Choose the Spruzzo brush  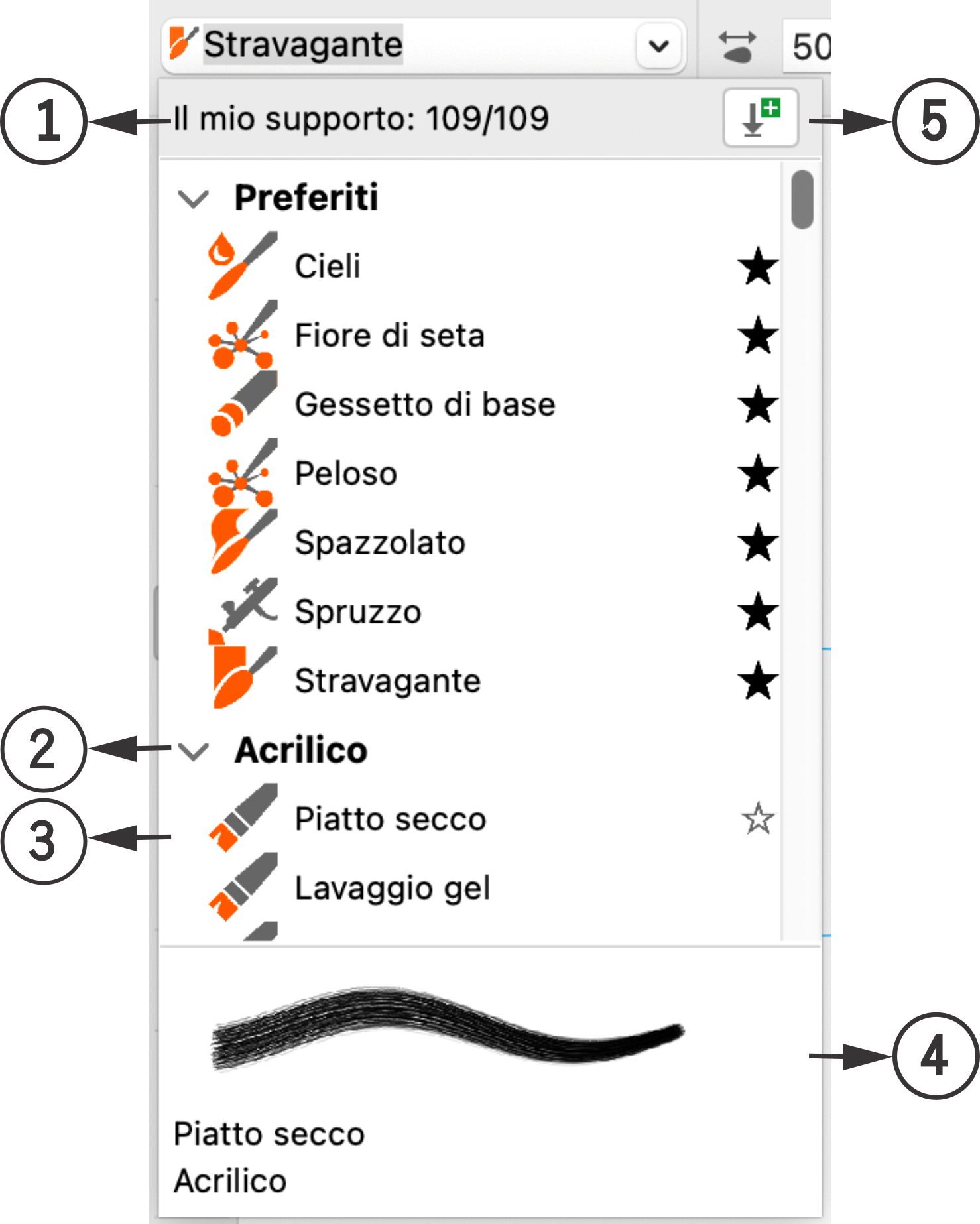(x=357, y=611)
